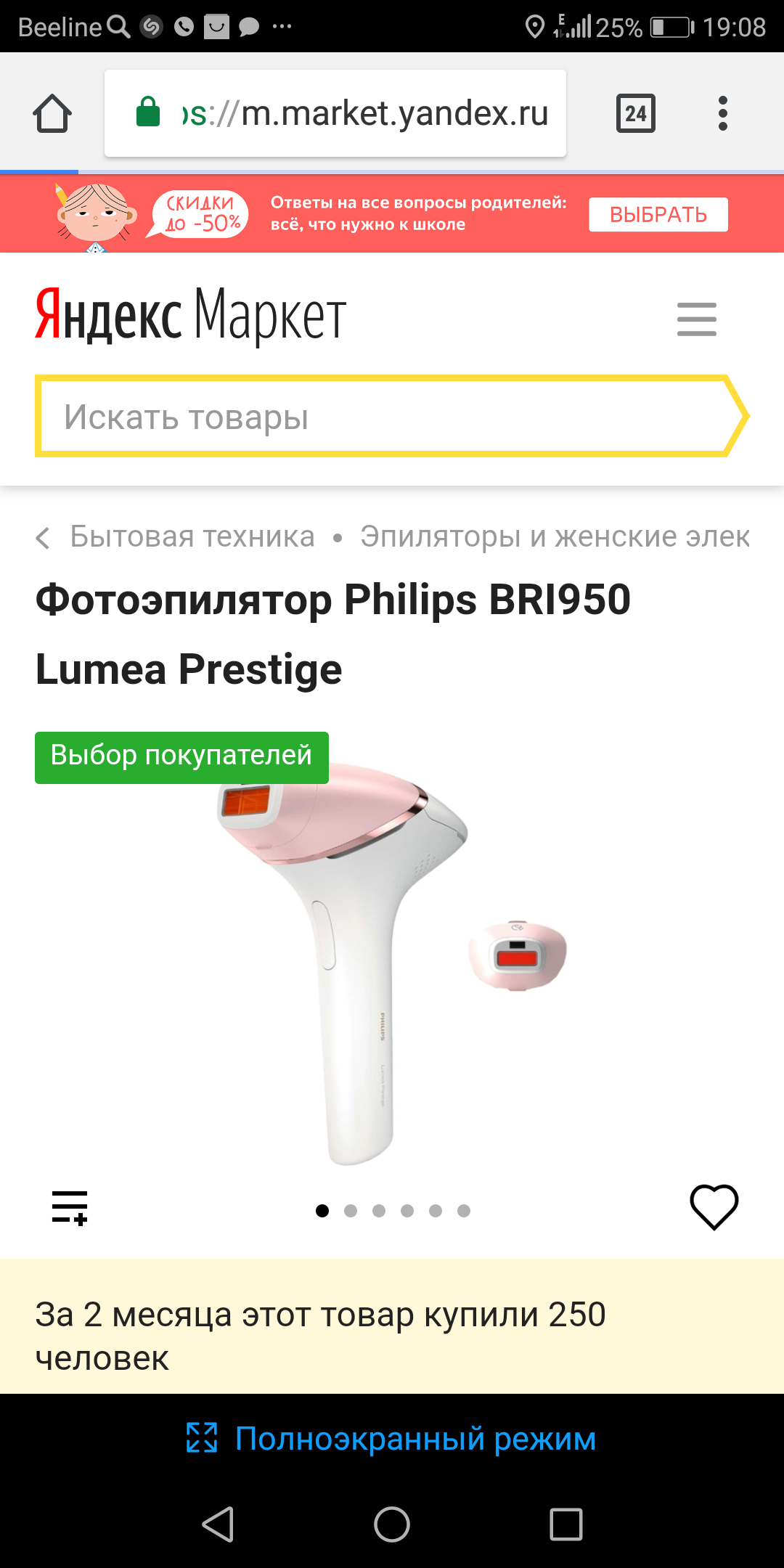Open the tab switcher showing 24 tabs

coord(636,113)
